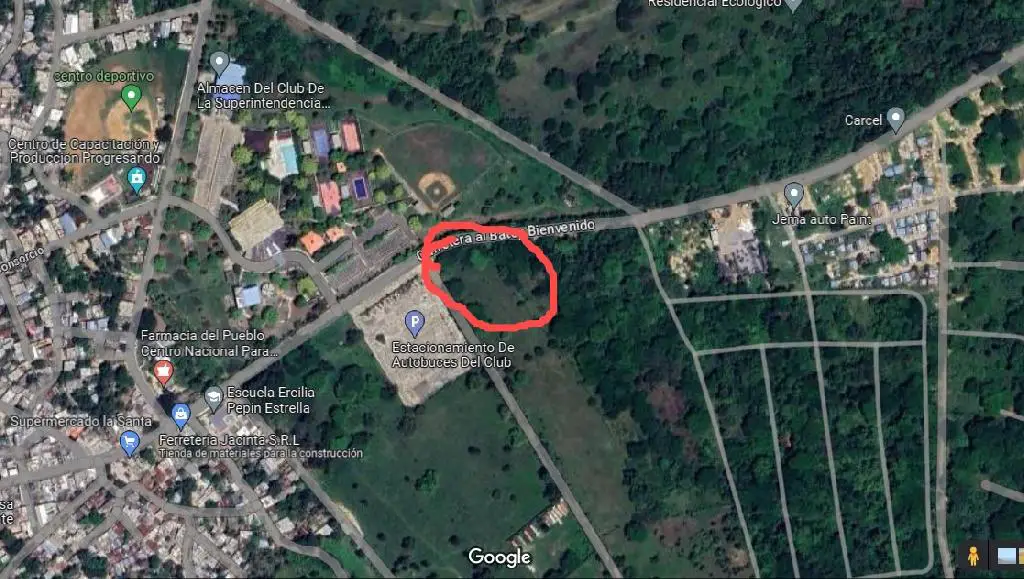The width and height of the screenshot is (1024, 579).
Task: Tap the Carcel location marker
Action: [896, 120]
